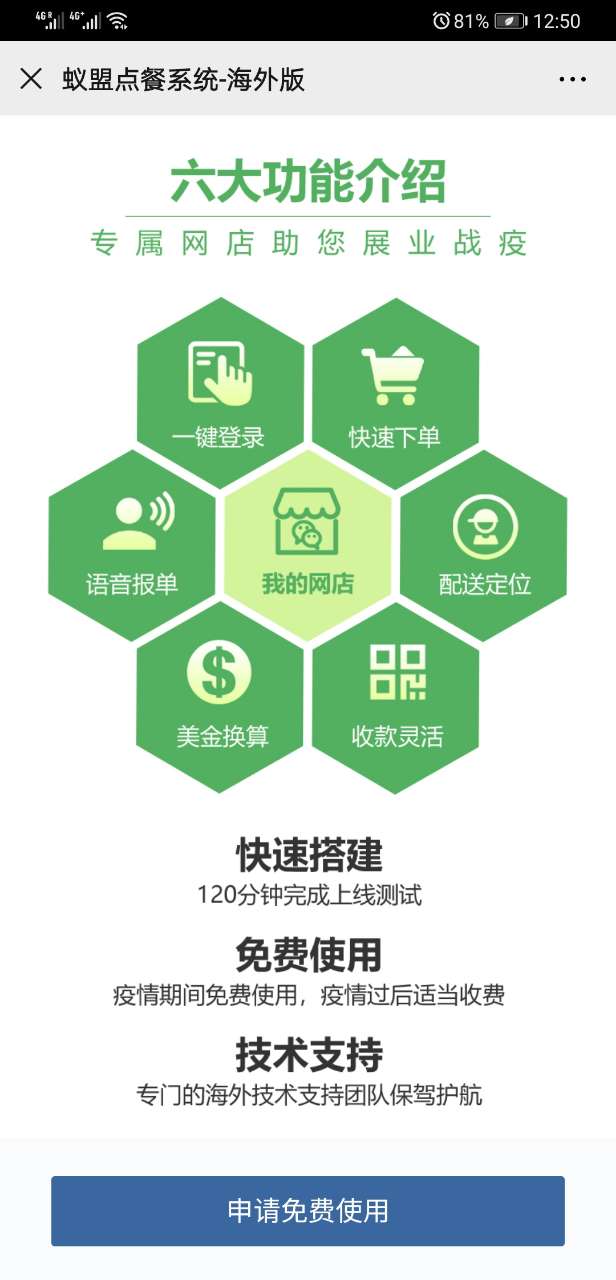The image size is (616, 1280).
Task: Tap the 申请免费使用 button
Action: pyautogui.click(x=308, y=1211)
